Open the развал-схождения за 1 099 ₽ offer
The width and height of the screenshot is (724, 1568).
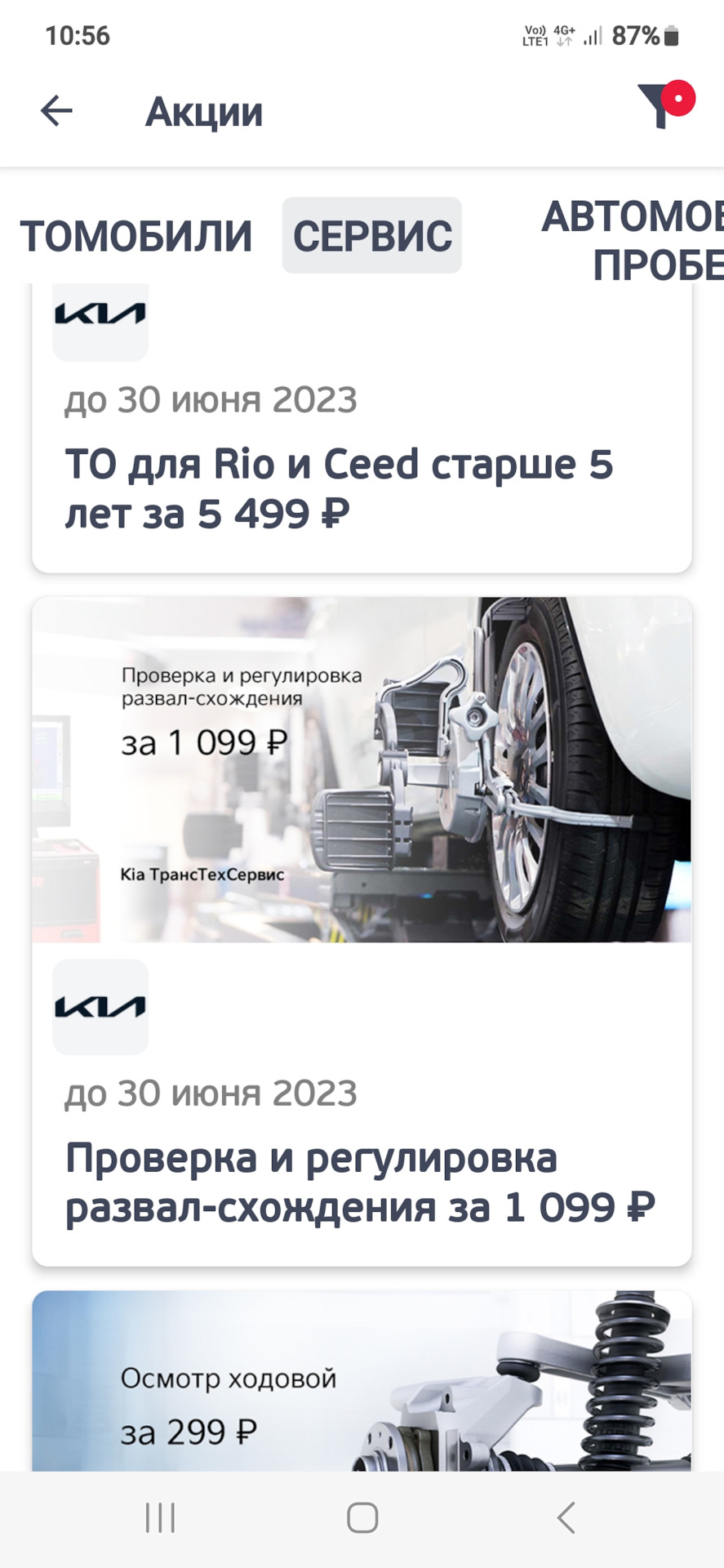coord(360,1182)
